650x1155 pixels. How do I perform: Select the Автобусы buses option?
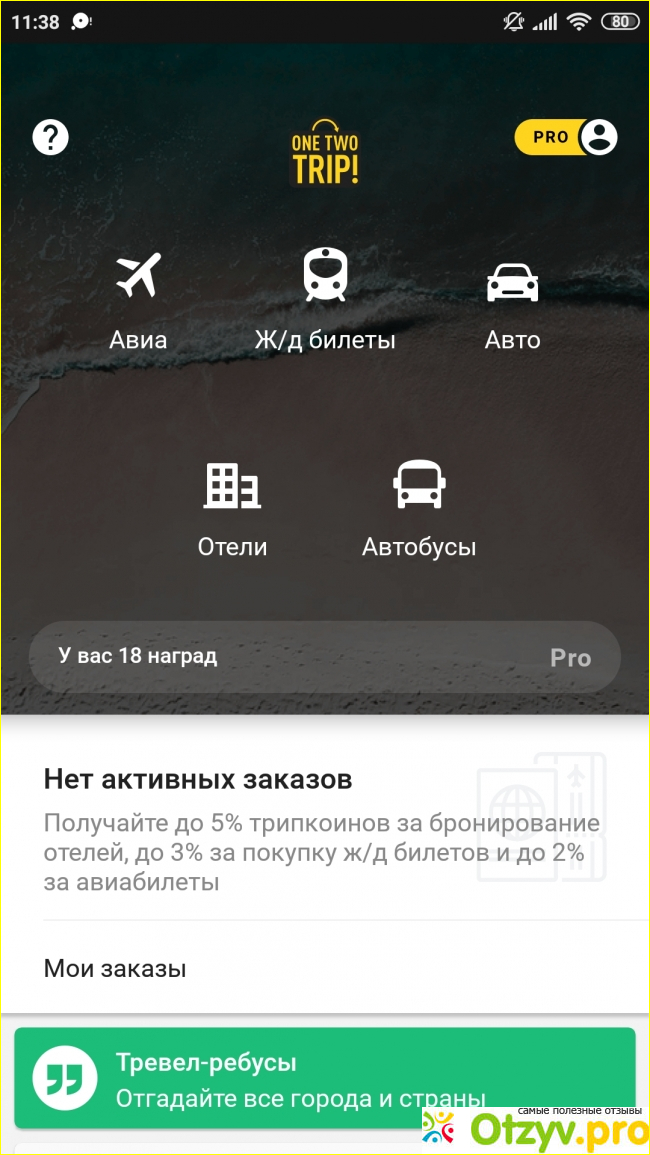(x=419, y=509)
